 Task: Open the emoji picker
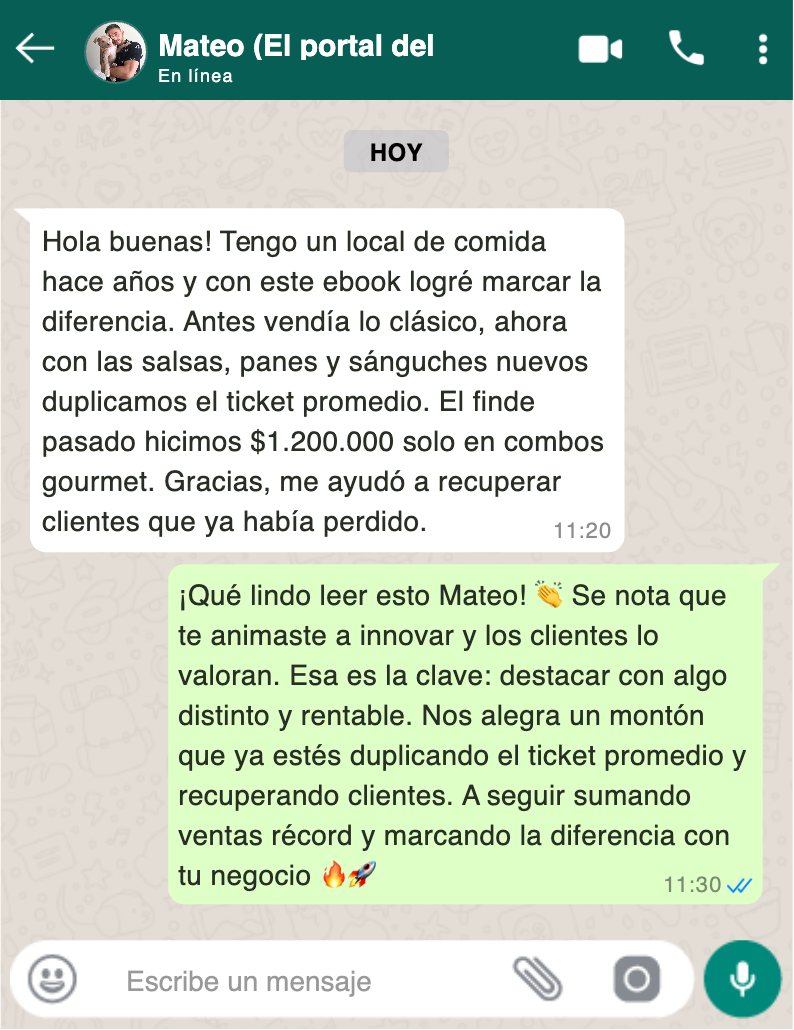[52, 980]
